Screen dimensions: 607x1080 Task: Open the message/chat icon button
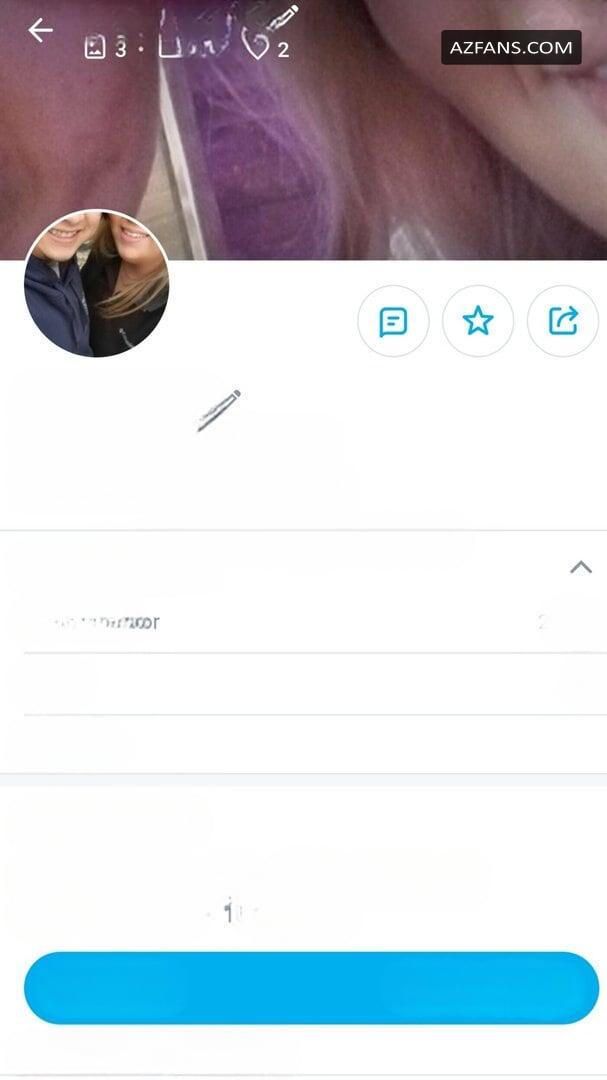click(x=393, y=321)
